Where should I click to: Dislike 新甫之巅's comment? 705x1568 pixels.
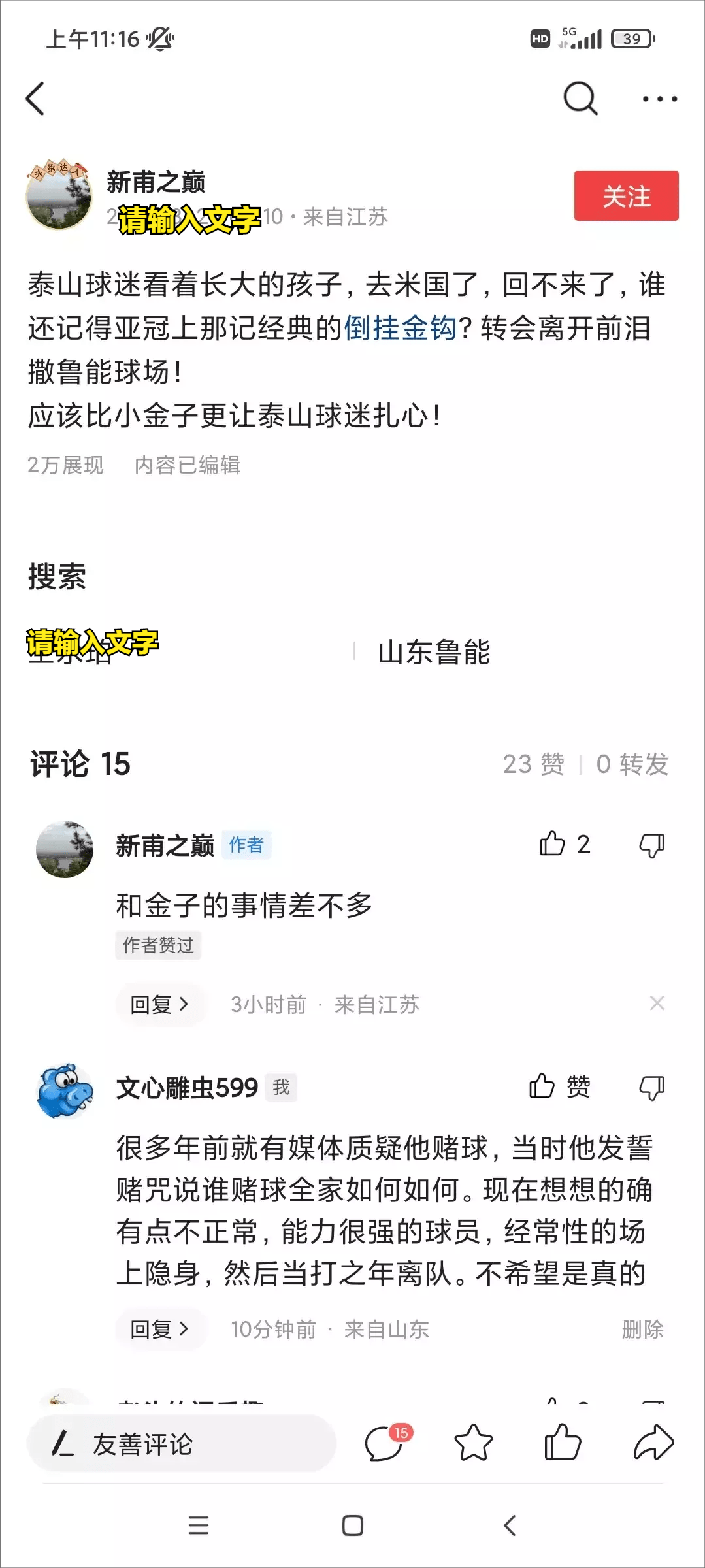[x=651, y=845]
